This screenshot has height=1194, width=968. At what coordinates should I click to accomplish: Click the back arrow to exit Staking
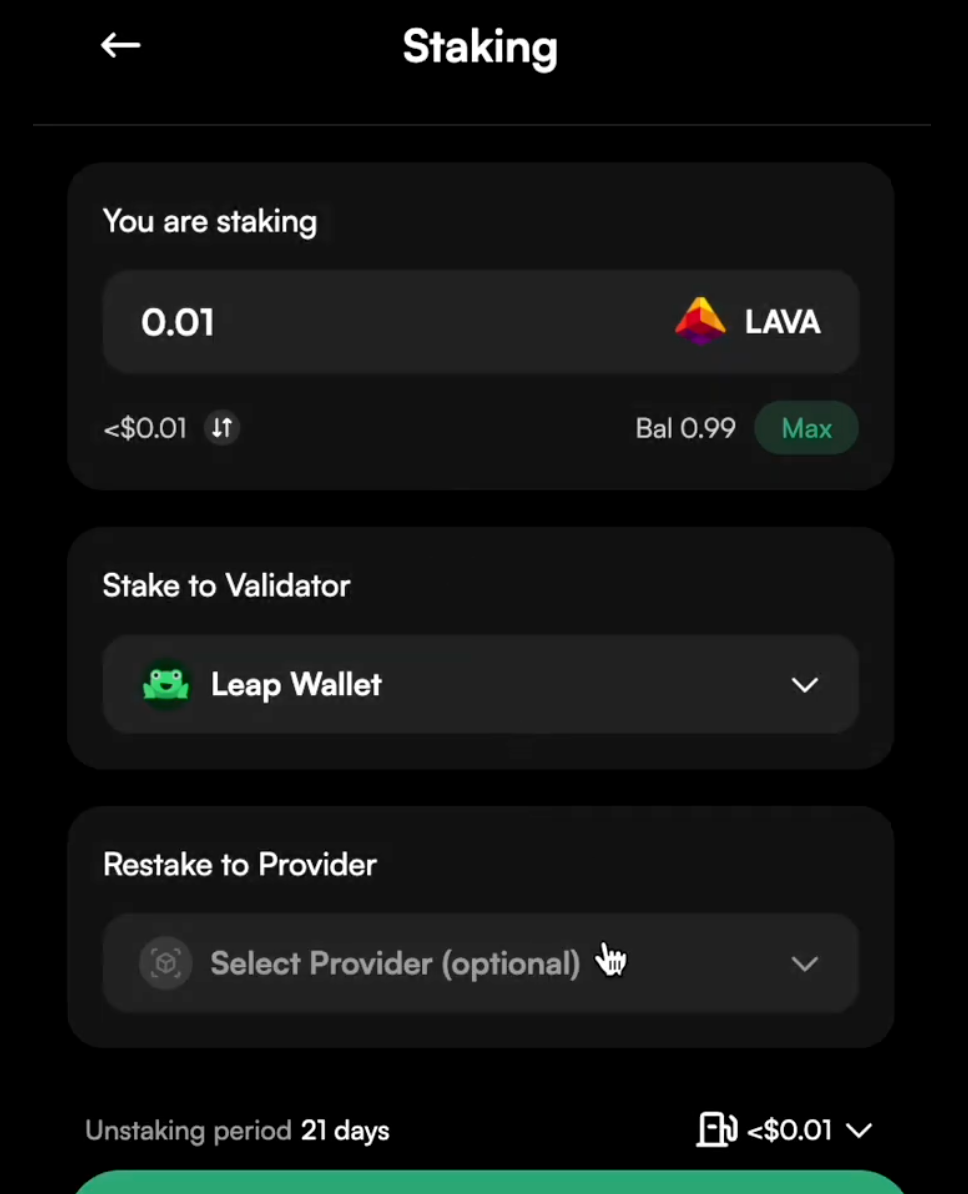coord(120,45)
